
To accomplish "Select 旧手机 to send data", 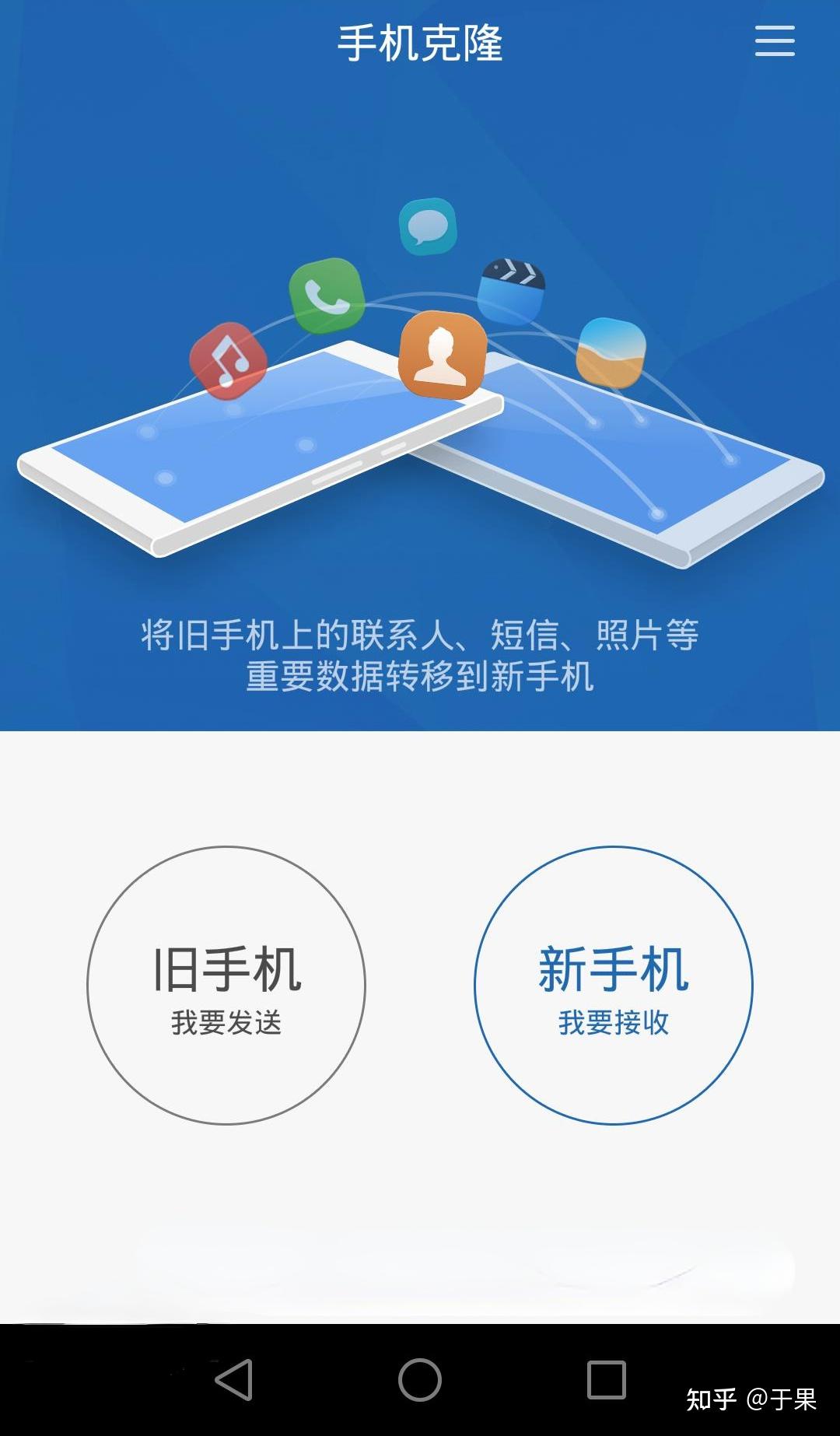I will (226, 985).
